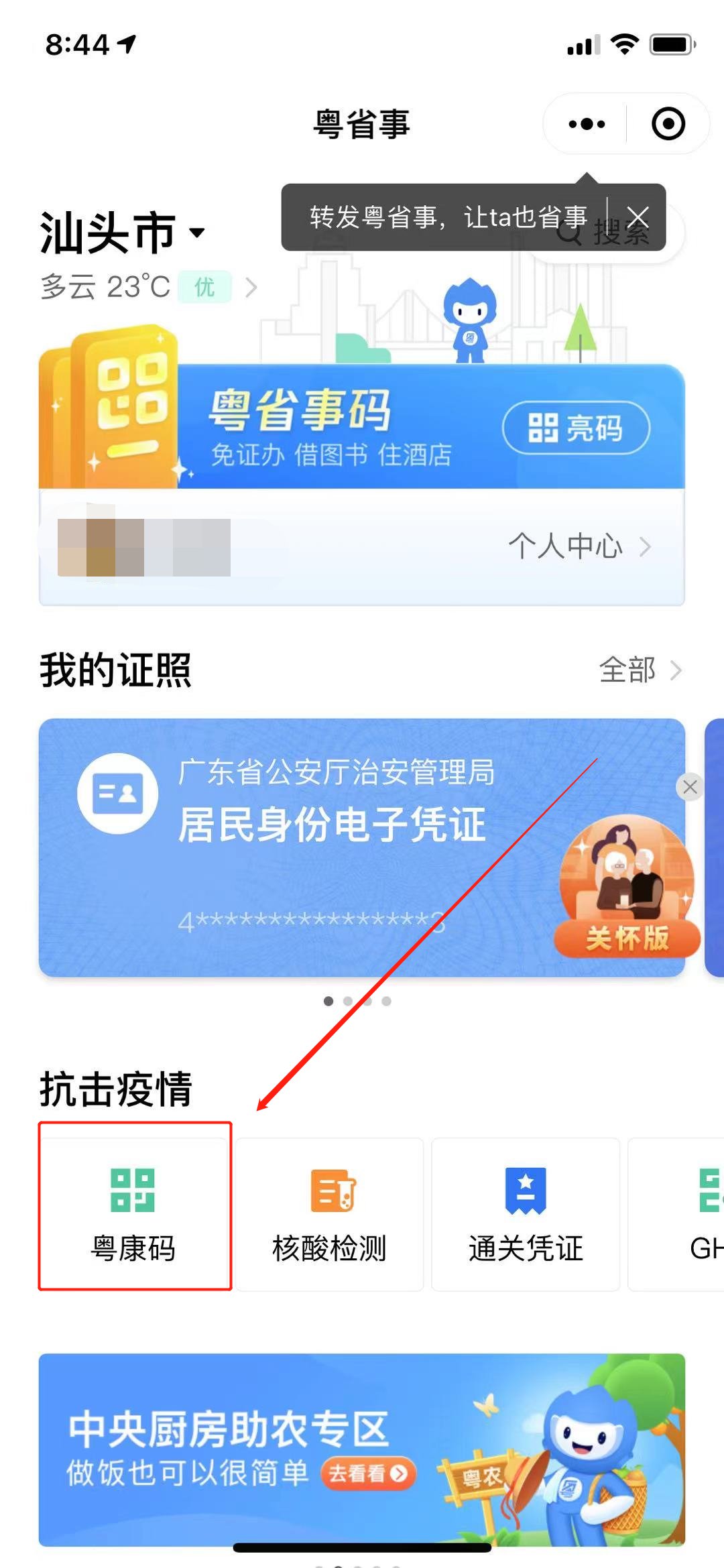Open 个人中心
The height and width of the screenshot is (1568, 724).
pyautogui.click(x=578, y=546)
